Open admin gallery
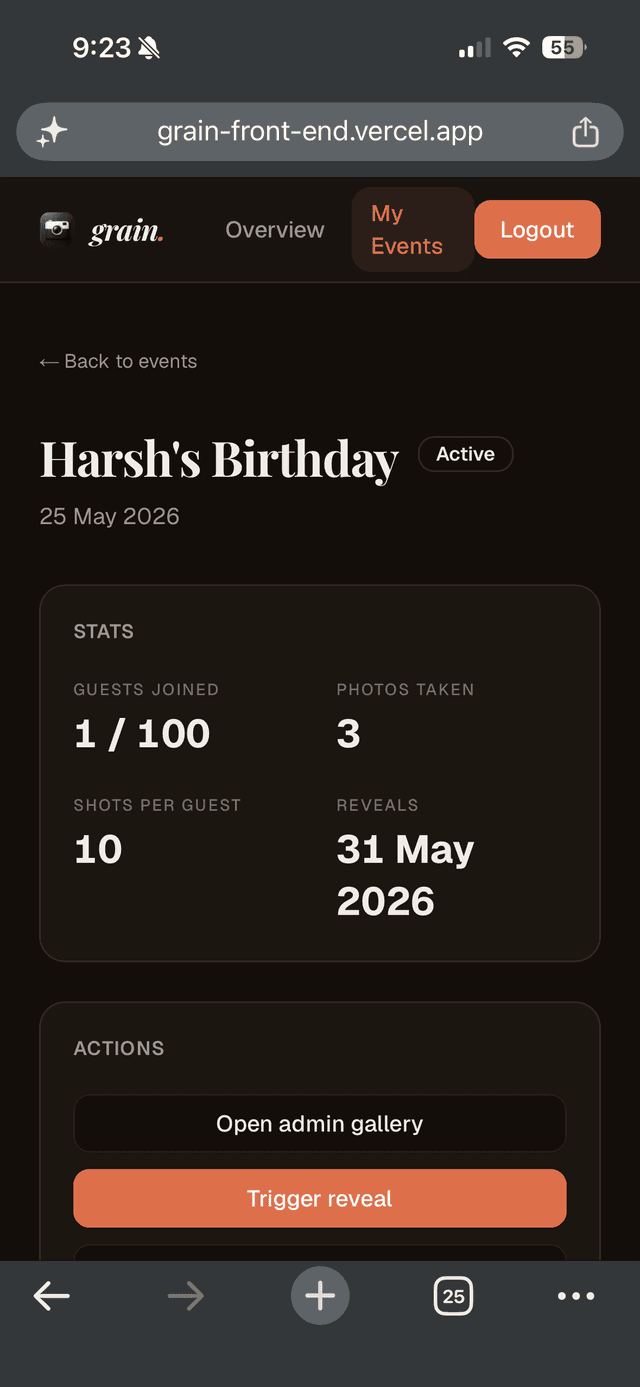 point(320,1124)
